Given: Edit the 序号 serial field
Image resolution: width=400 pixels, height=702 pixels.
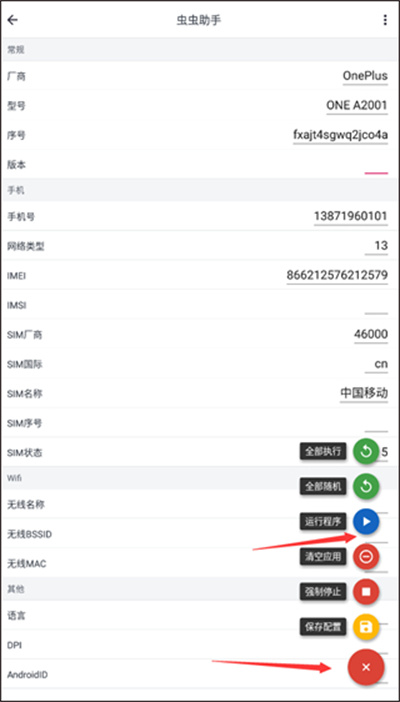Looking at the screenshot, I should 340,135.
